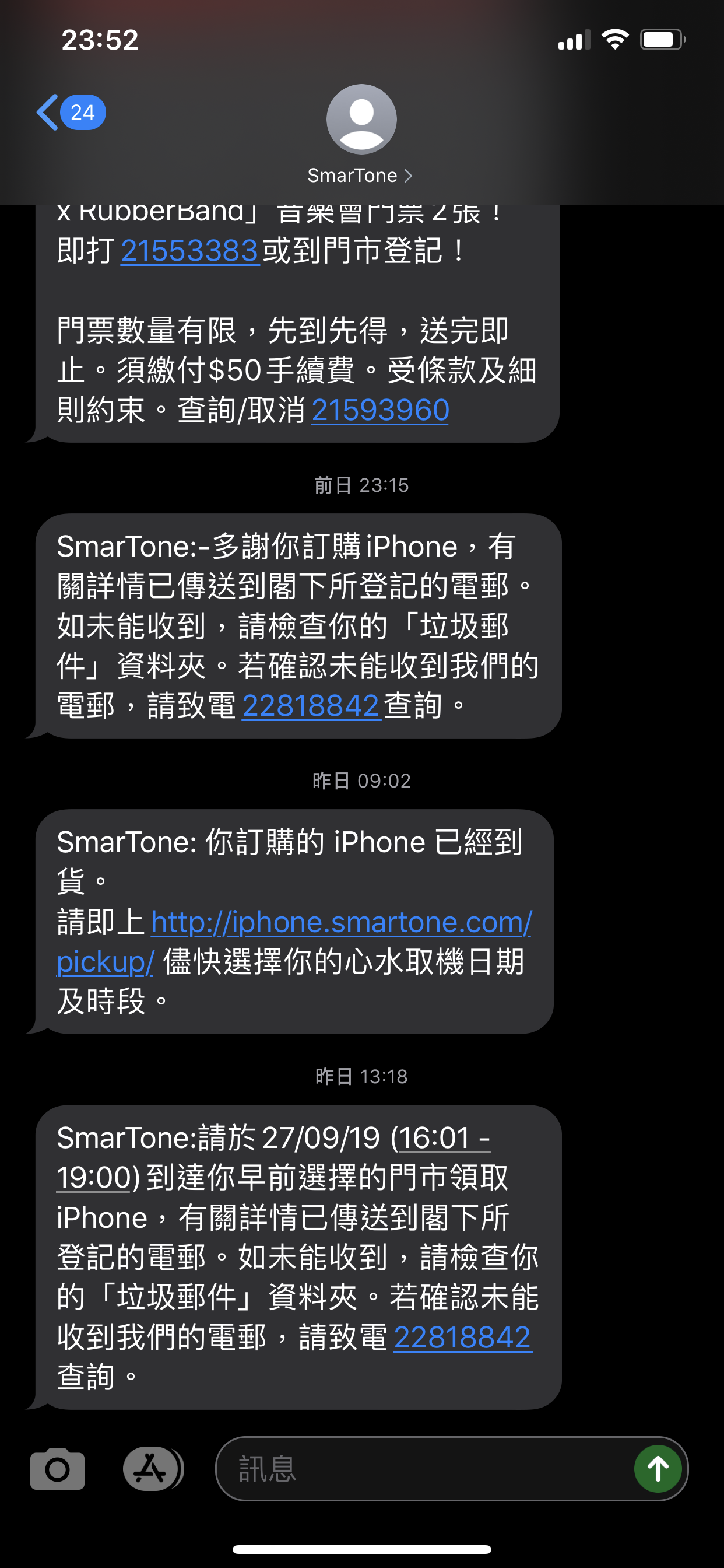
Task: Tap the unread count badge showing 24
Action: pyautogui.click(x=82, y=111)
